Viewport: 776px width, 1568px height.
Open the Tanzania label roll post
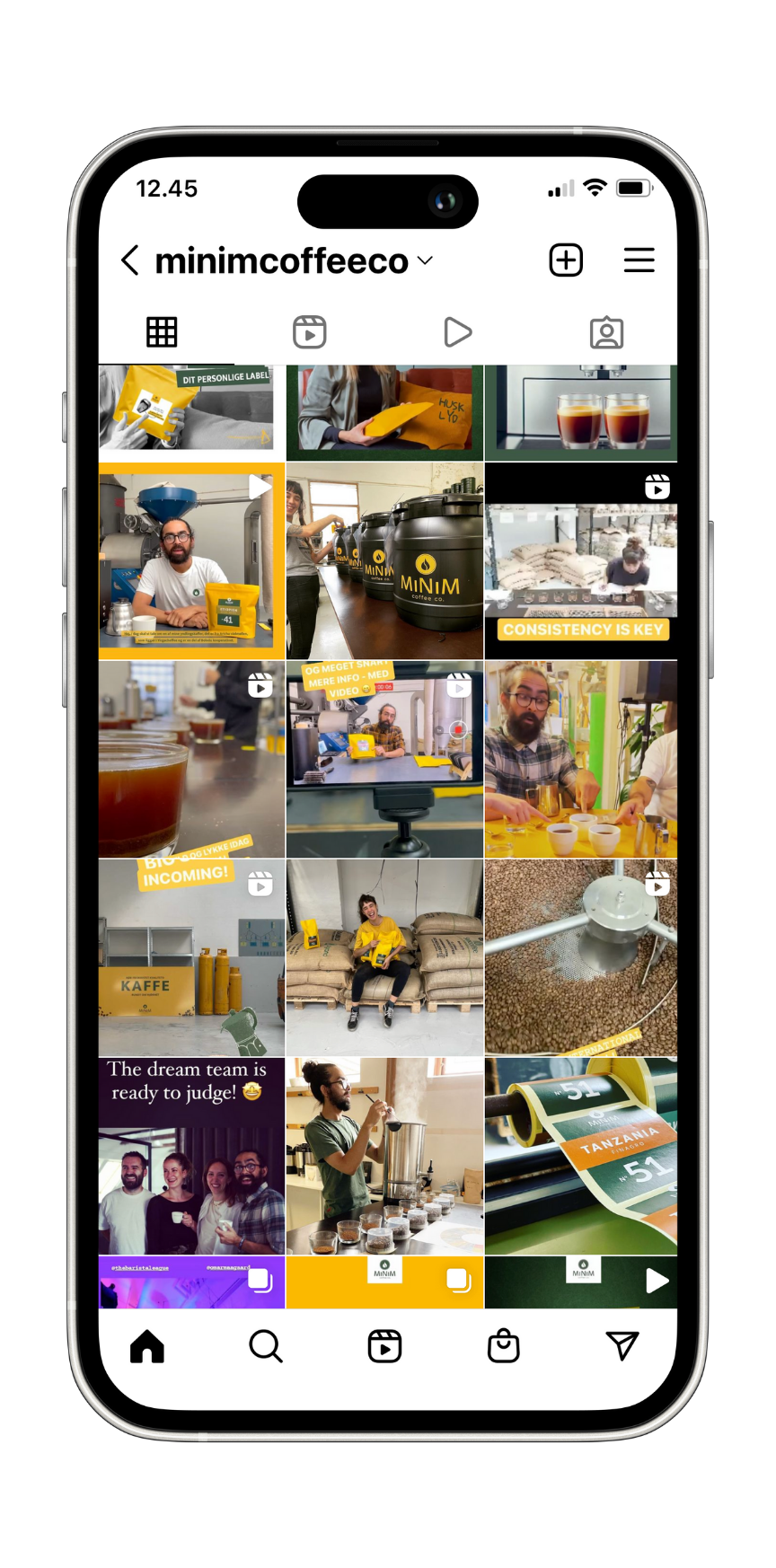(580, 1156)
